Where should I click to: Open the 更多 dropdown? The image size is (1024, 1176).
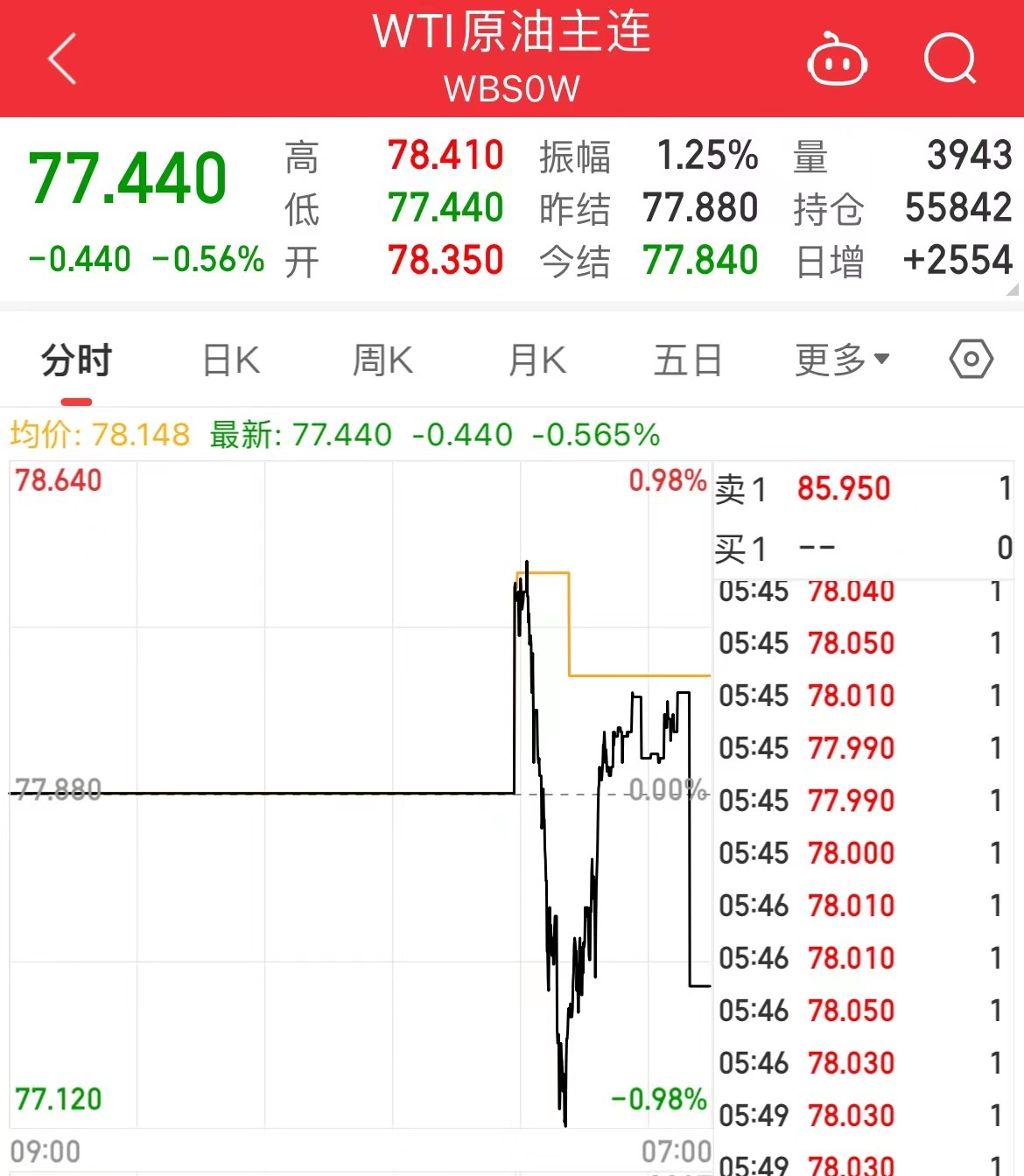842,359
